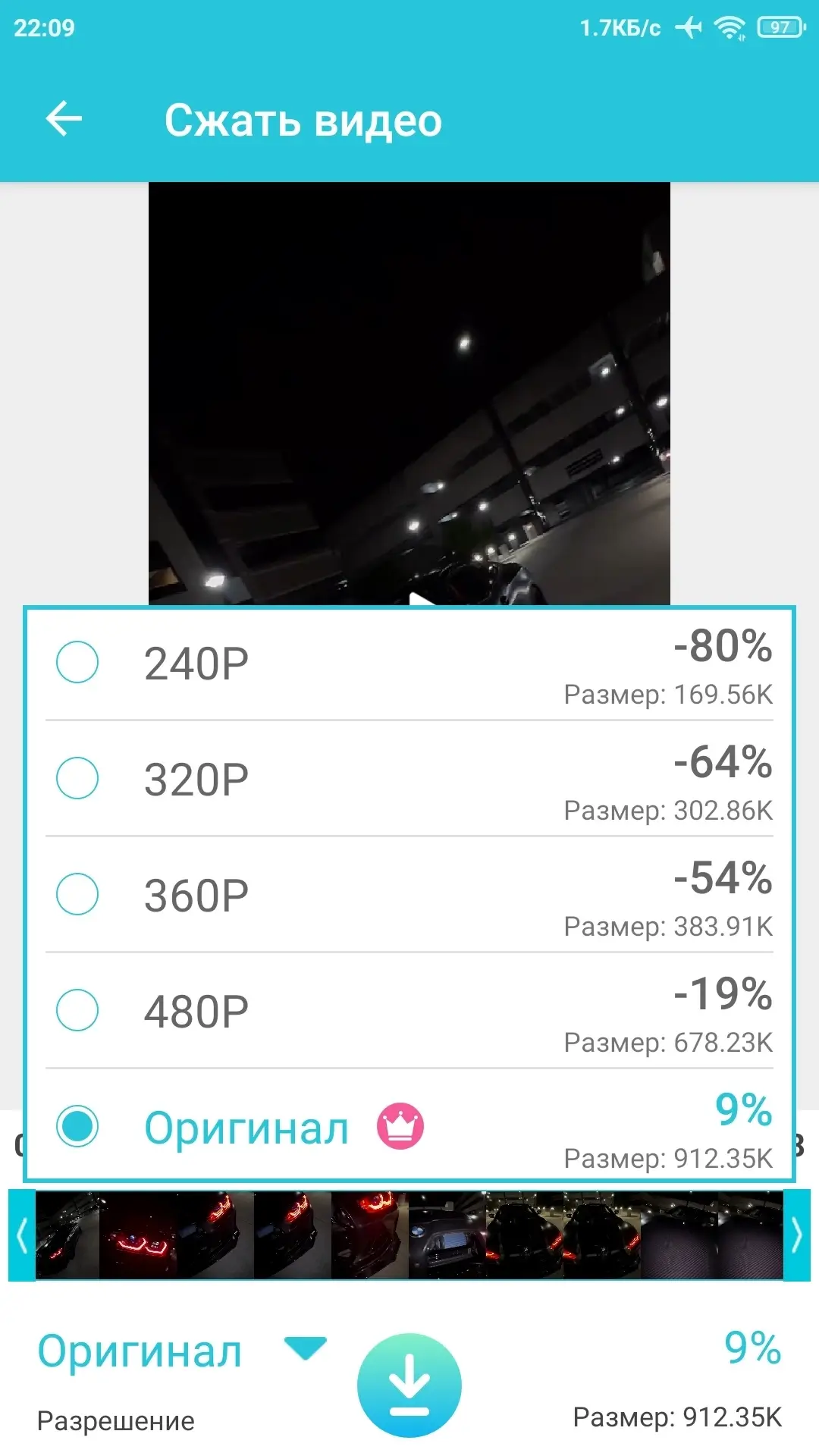Viewport: 819px width, 1456px height.
Task: Choose the Оригинал premium resolution option
Action: pos(77,1126)
